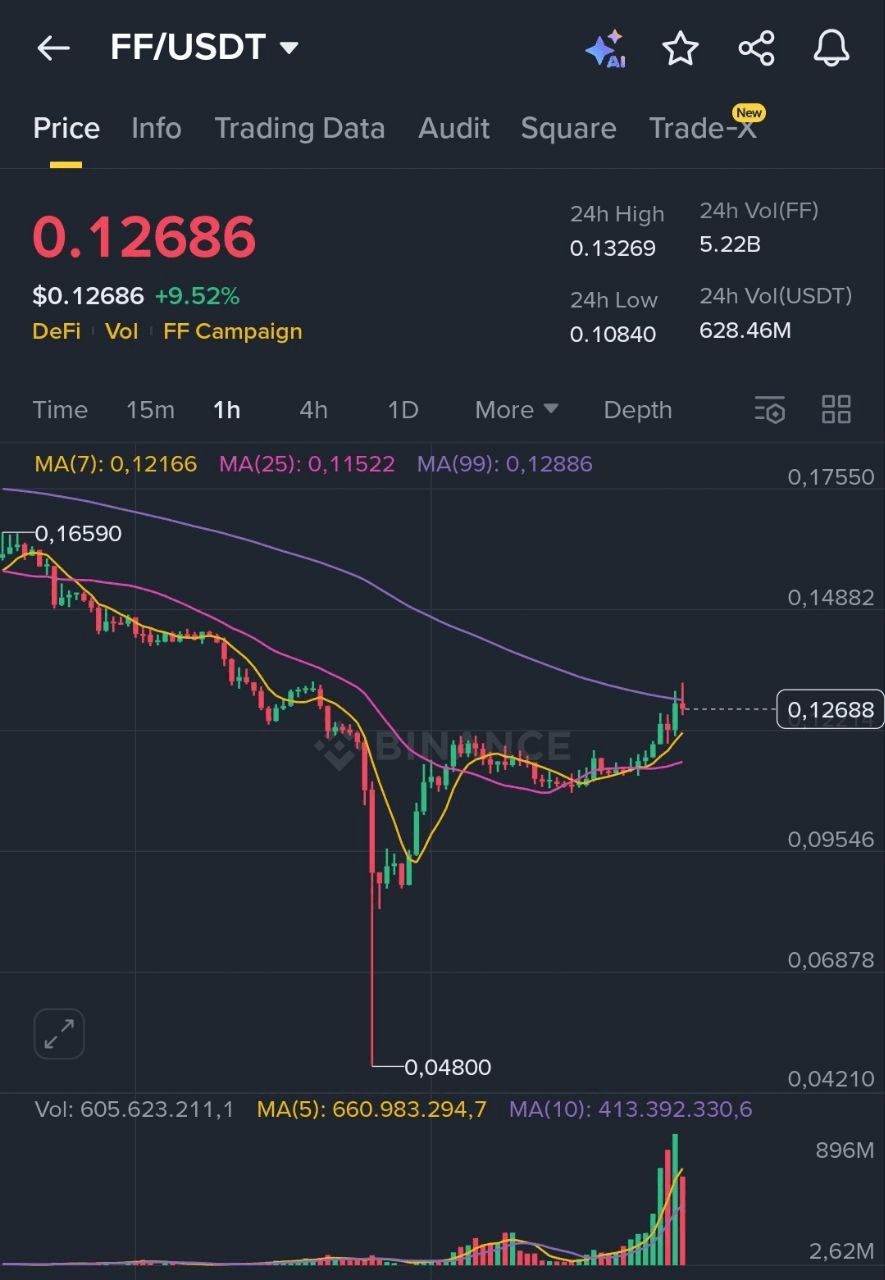The image size is (885, 1280).
Task: Select the 1D chart interval
Action: pyautogui.click(x=402, y=410)
